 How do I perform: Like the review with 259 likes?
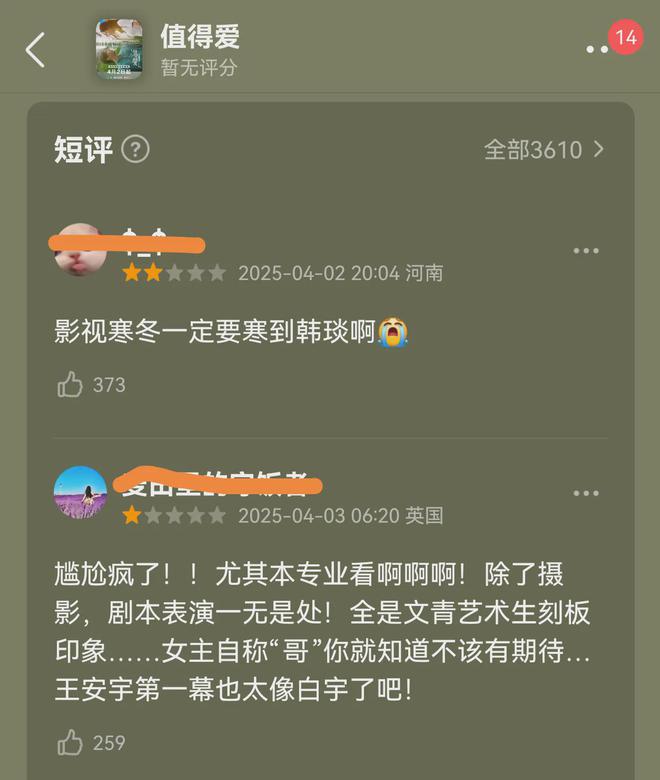[x=71, y=742]
